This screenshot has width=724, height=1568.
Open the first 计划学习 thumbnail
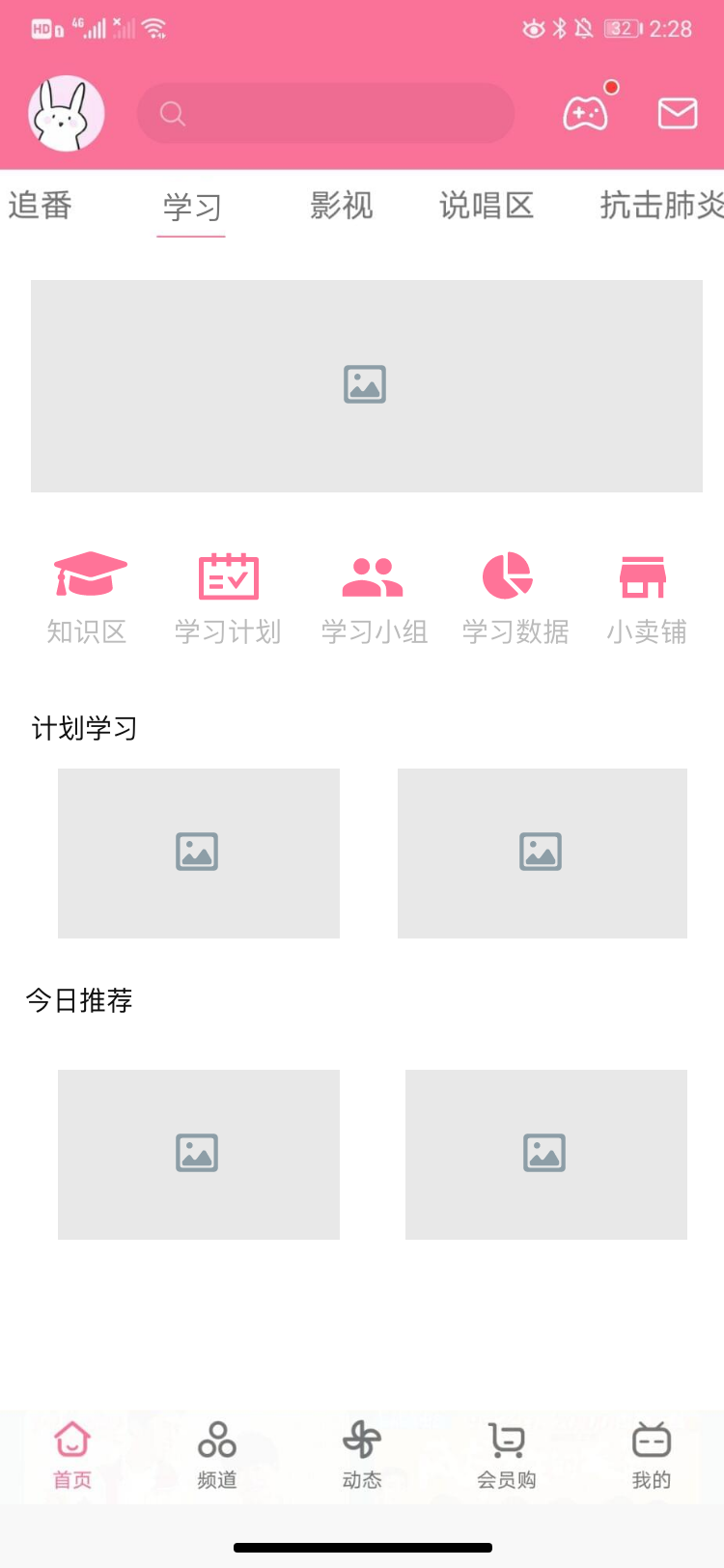click(x=198, y=853)
